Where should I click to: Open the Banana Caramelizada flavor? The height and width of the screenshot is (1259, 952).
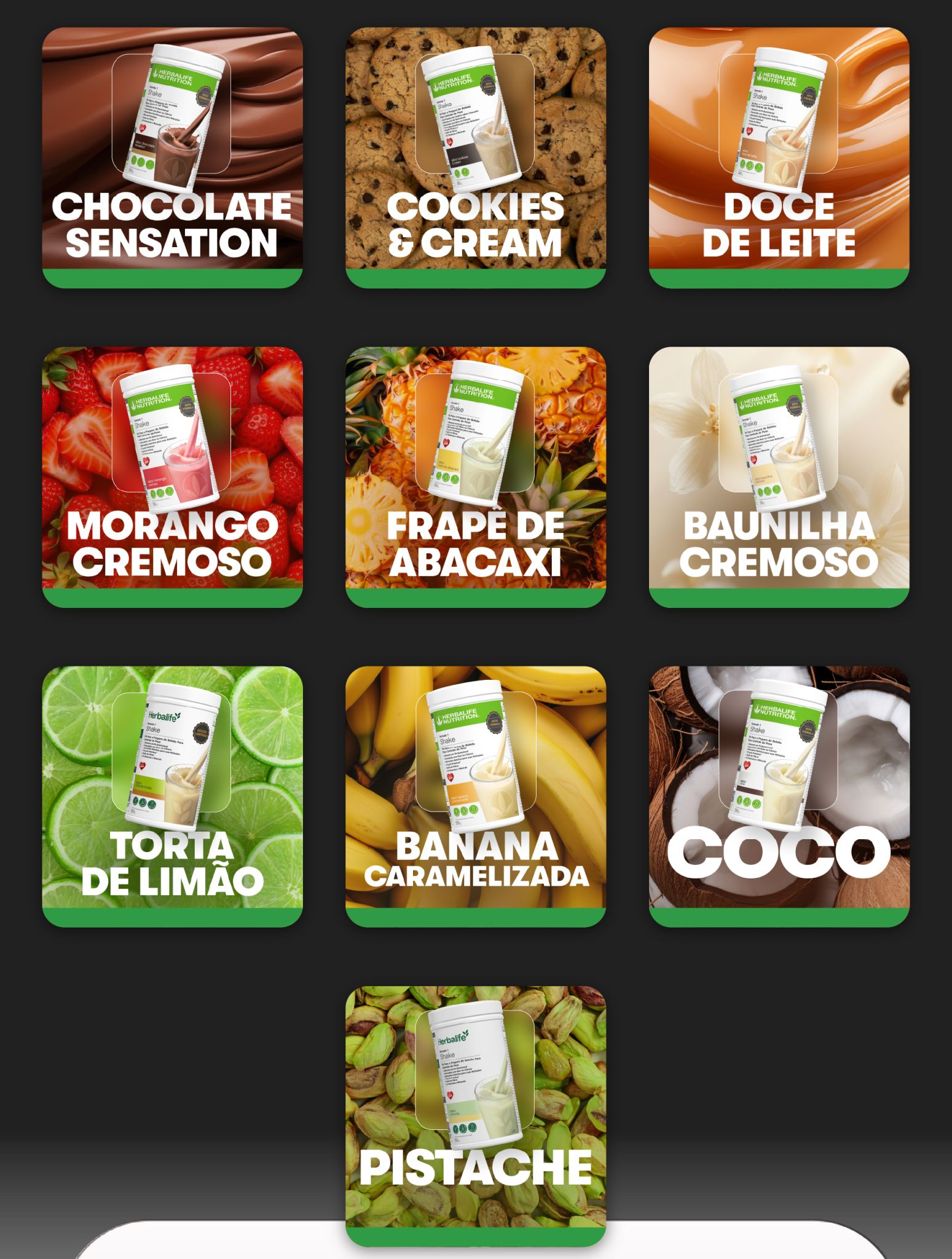[475, 796]
